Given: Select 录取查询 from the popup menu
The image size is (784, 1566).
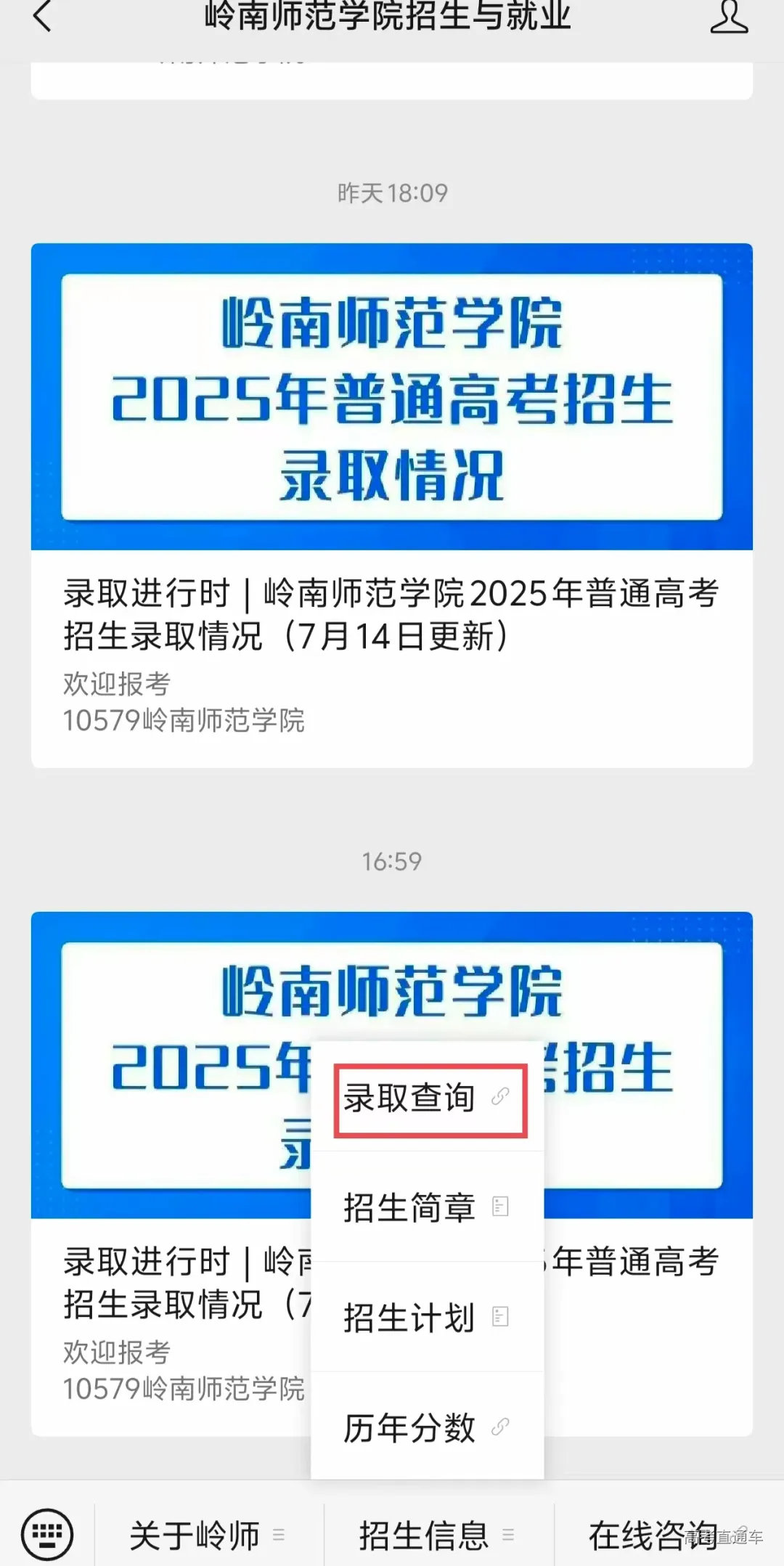Looking at the screenshot, I should point(410,1098).
